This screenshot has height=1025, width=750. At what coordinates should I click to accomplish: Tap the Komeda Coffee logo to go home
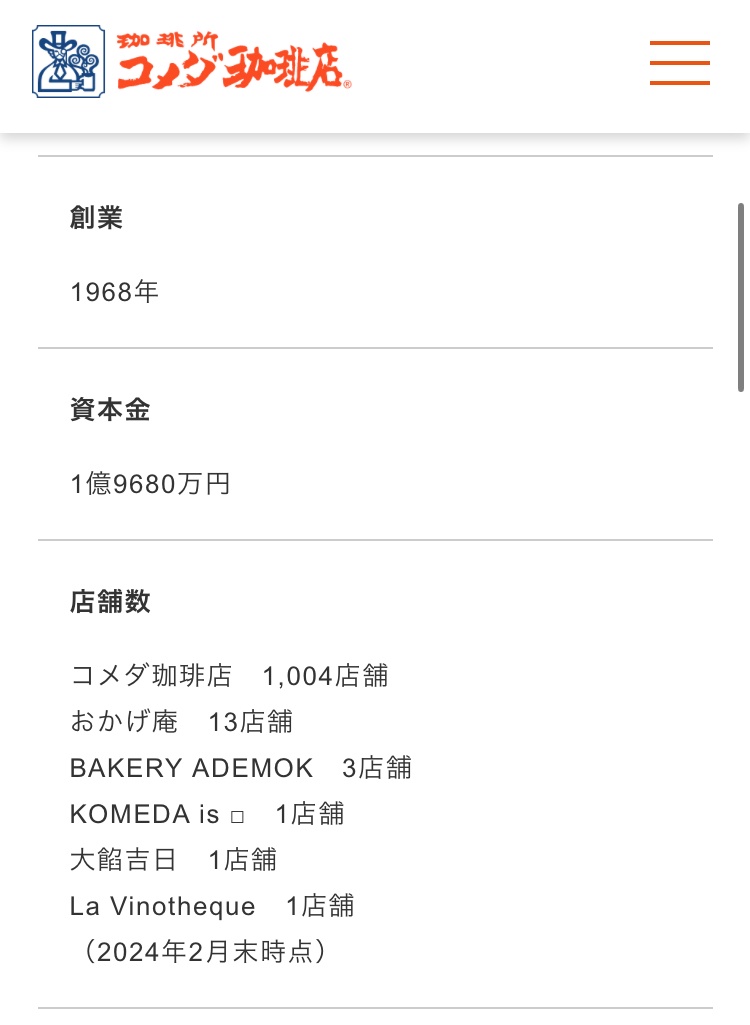point(192,61)
